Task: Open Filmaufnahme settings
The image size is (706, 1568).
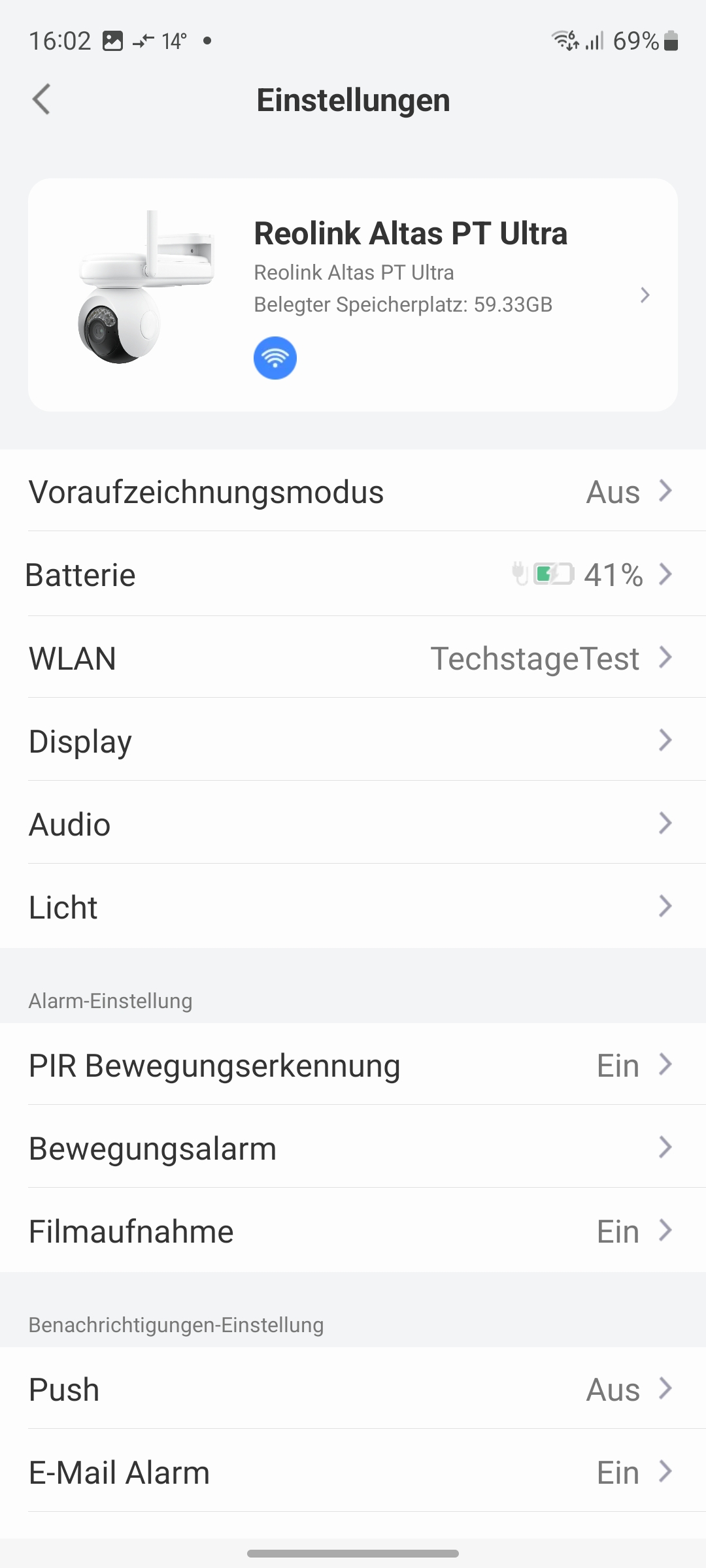Action: 353,1231
